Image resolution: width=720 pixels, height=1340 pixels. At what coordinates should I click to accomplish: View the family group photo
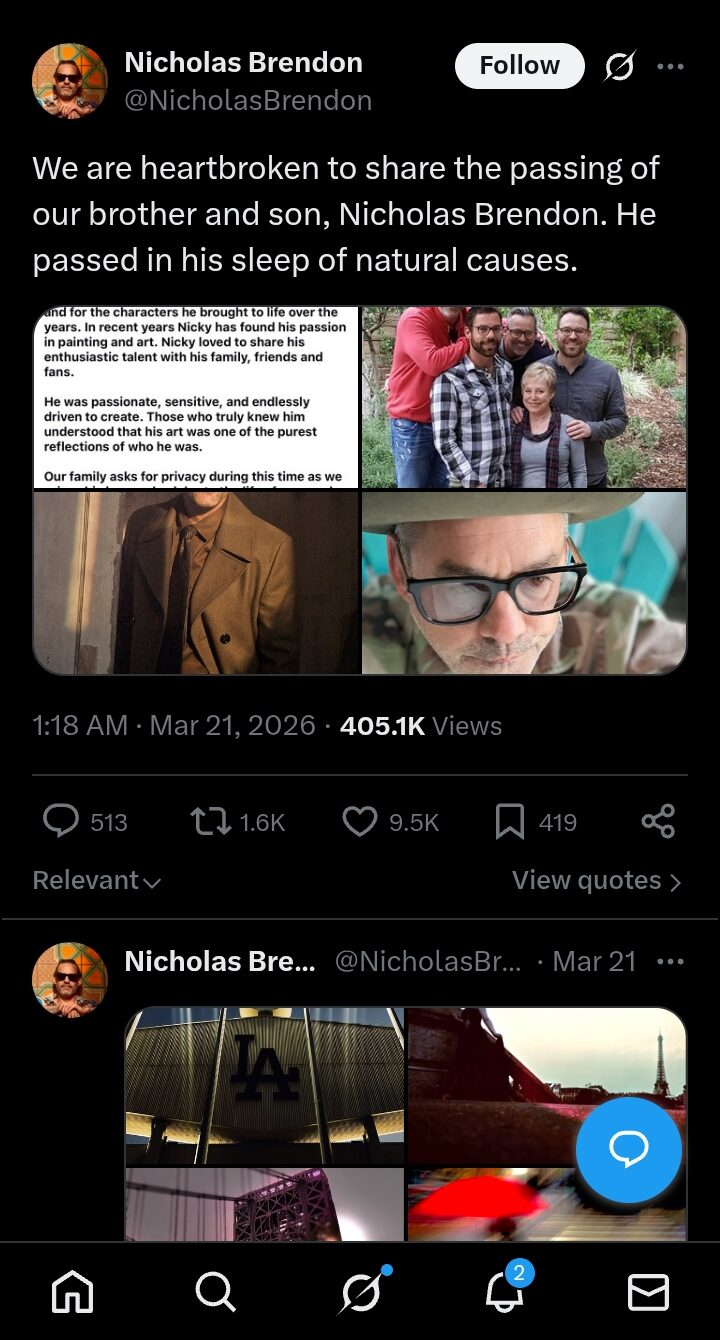[524, 397]
